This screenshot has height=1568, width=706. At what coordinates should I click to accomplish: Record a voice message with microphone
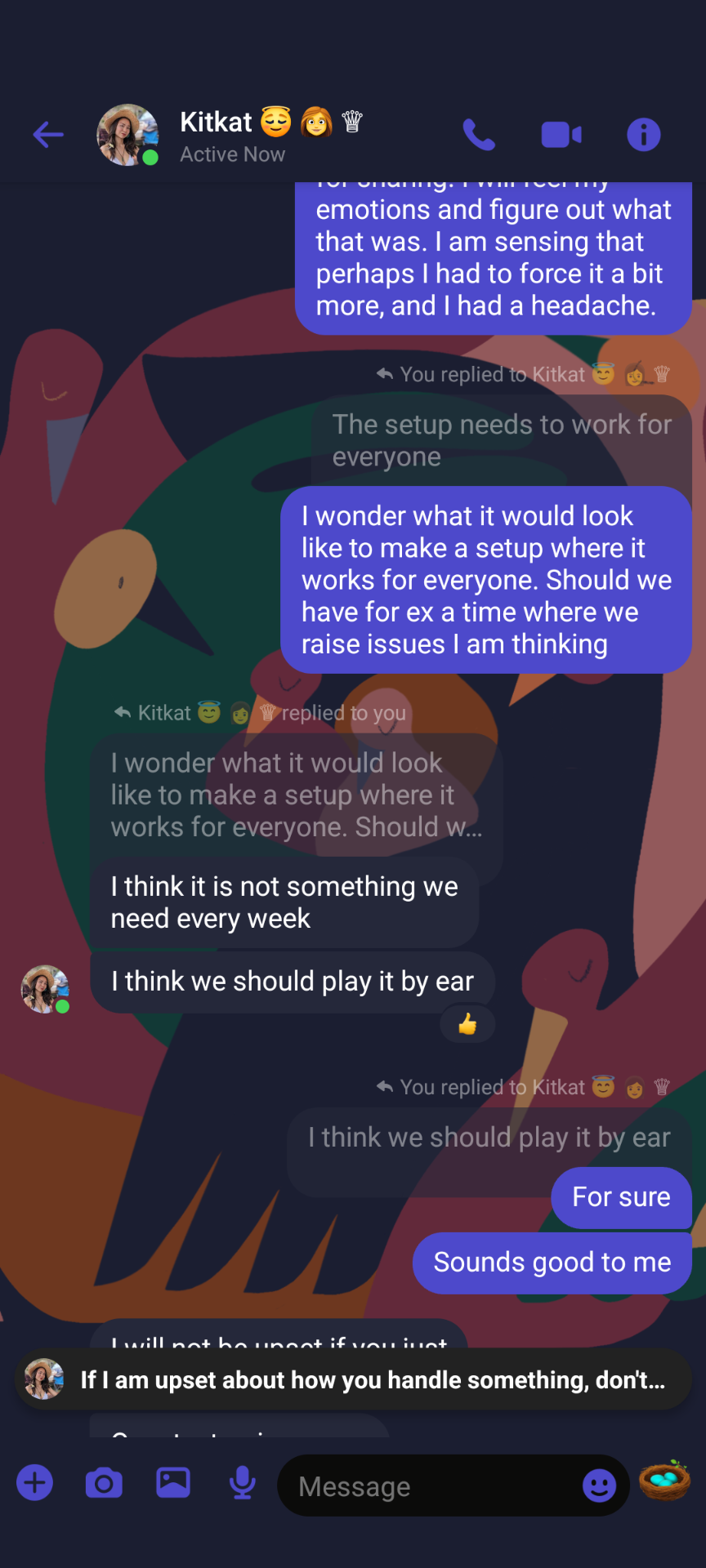point(243,1482)
